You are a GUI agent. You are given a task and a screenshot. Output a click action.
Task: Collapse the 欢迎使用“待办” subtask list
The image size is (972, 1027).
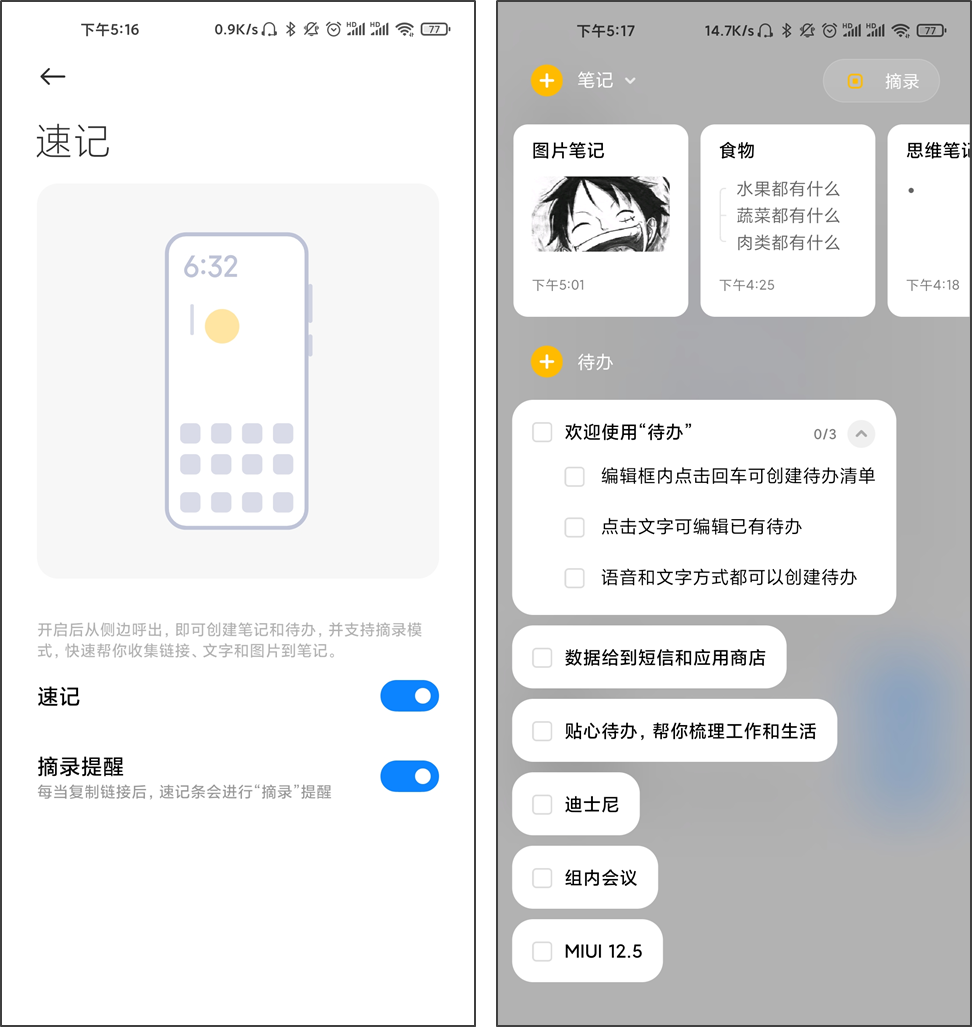[861, 434]
